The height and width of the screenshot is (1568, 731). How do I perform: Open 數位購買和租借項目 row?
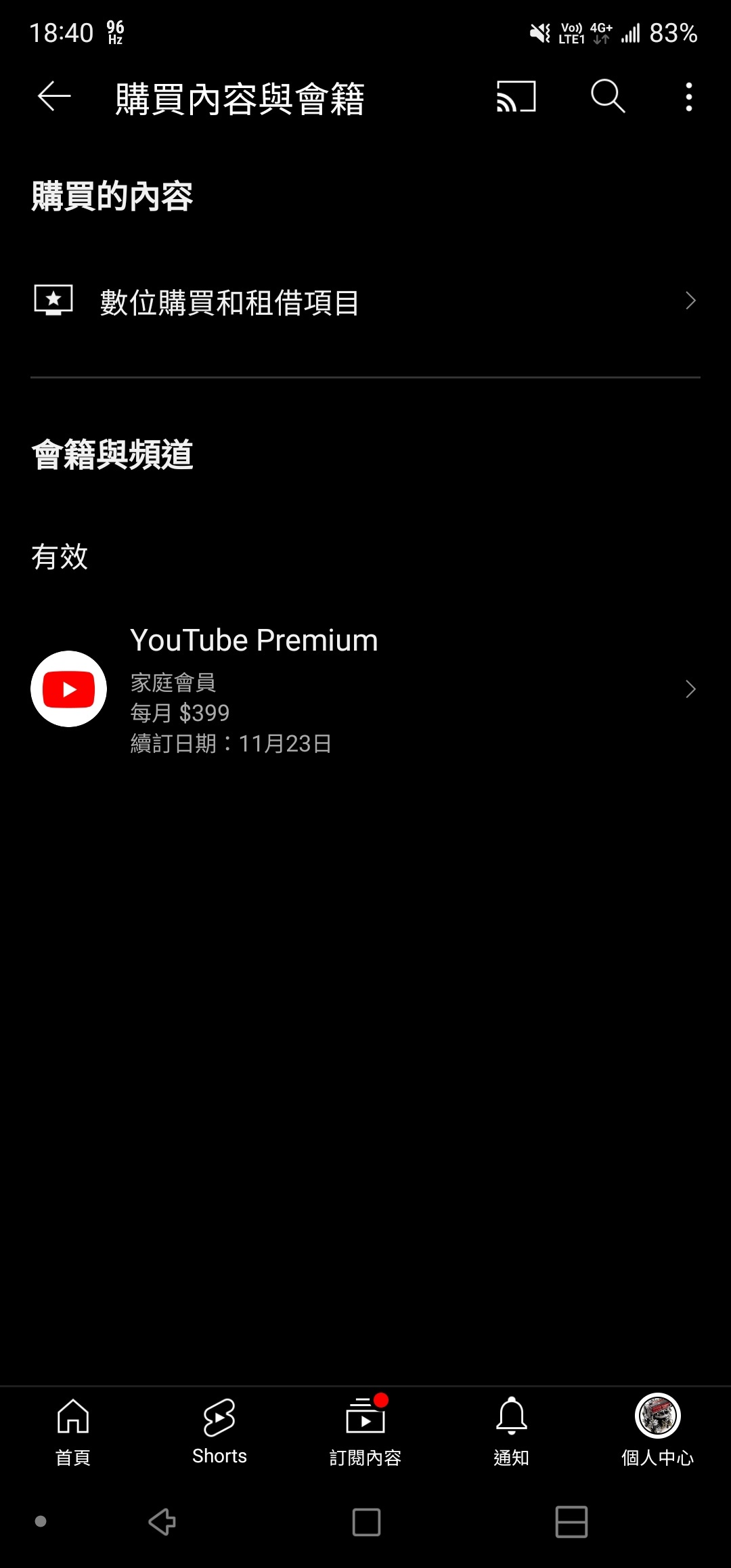[365, 302]
